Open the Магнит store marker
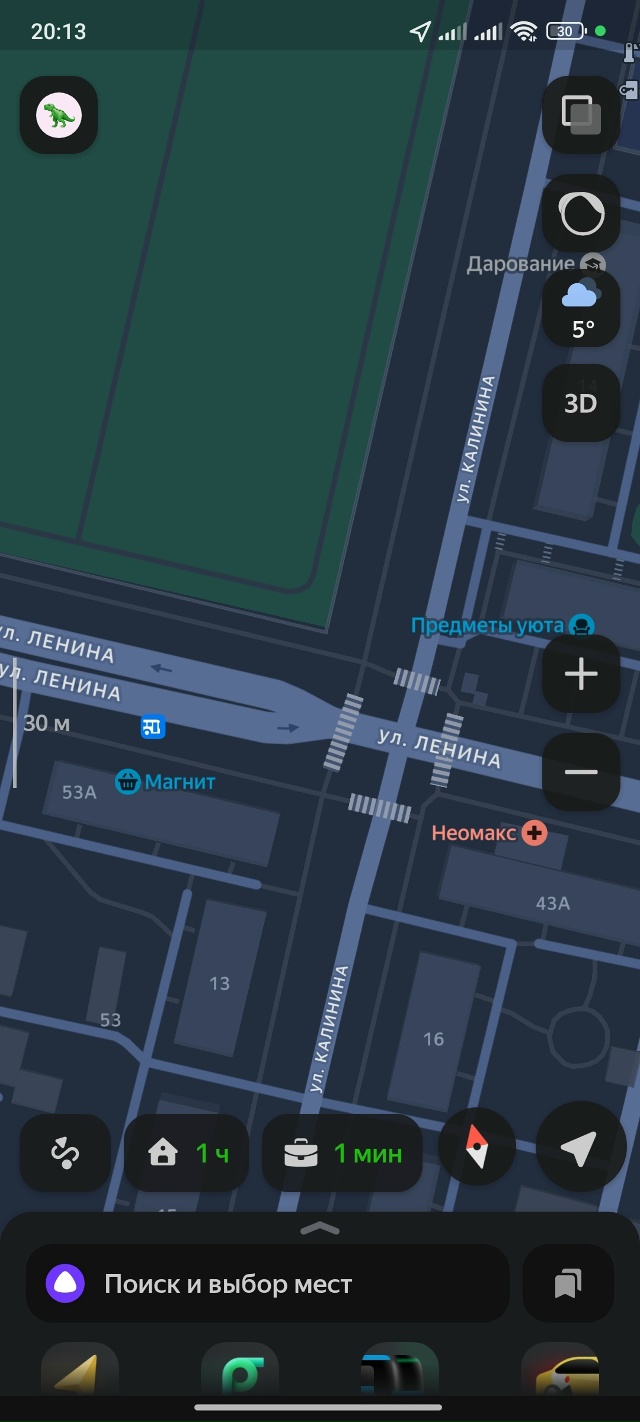This screenshot has width=640, height=1422. click(x=128, y=782)
